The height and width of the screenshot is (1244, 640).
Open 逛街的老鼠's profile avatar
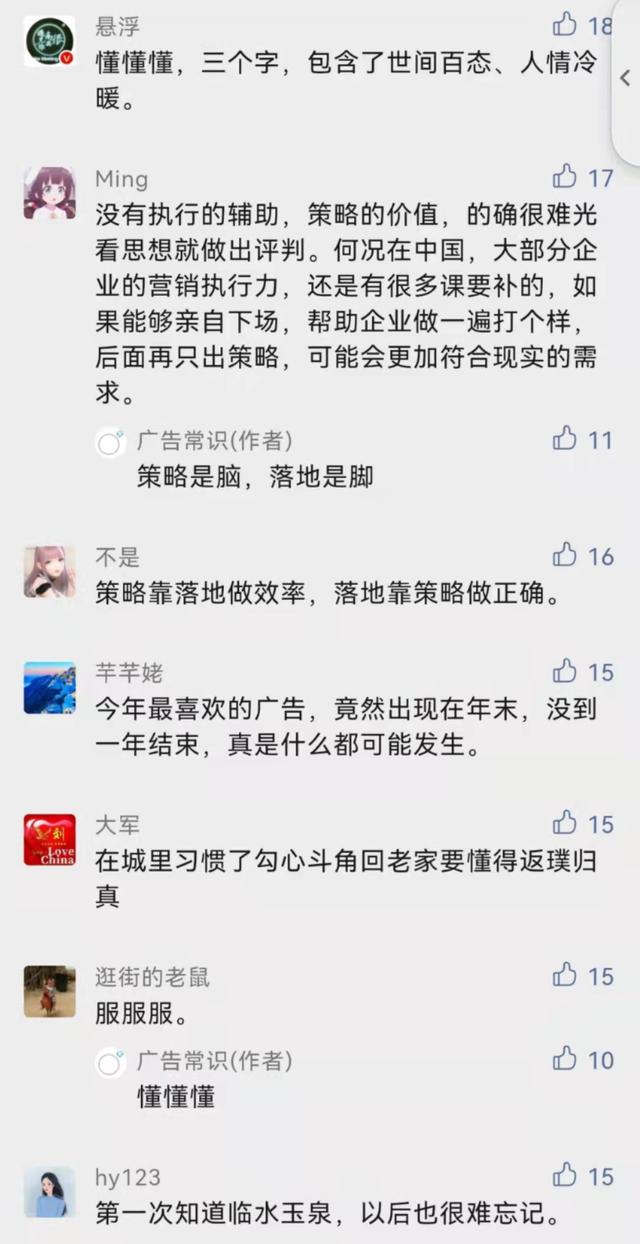[49, 991]
